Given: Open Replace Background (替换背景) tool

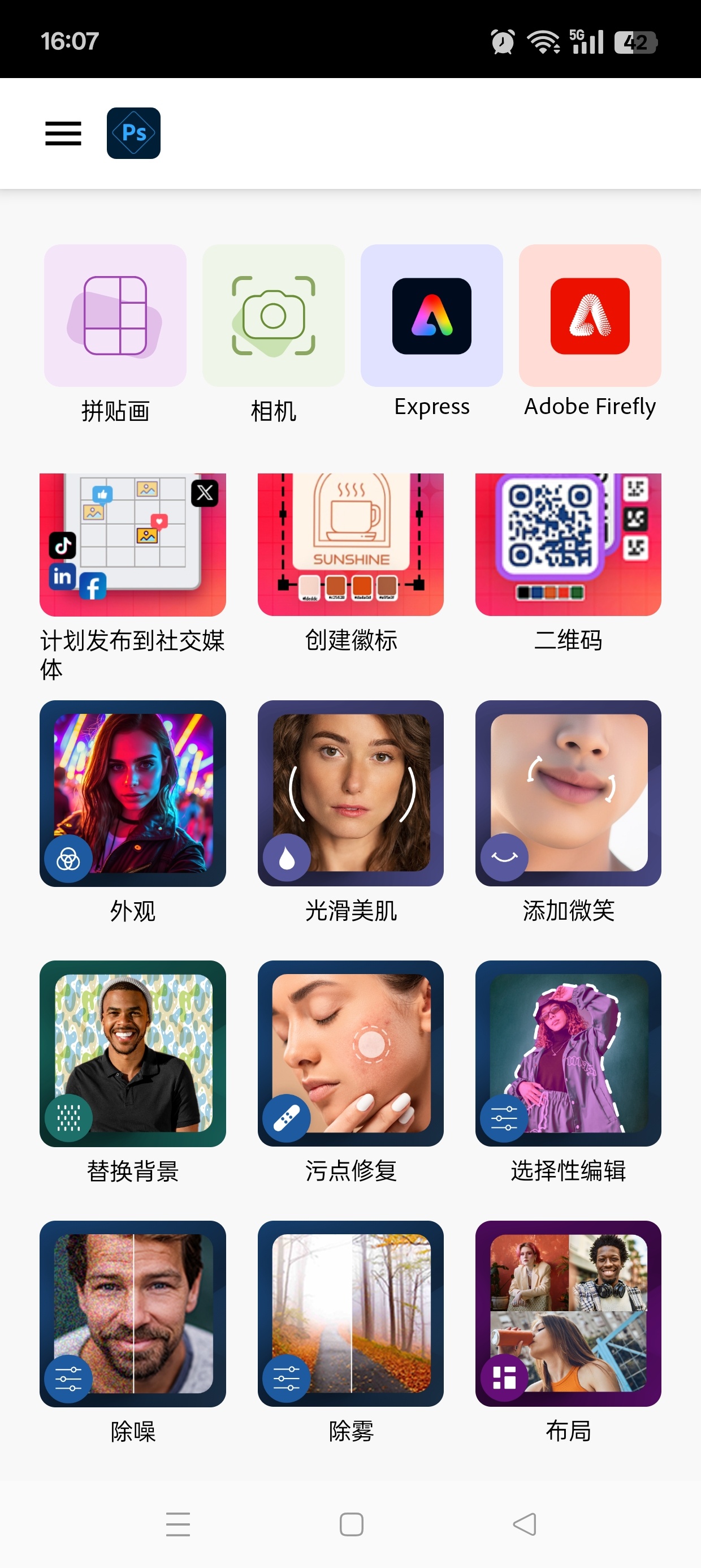Looking at the screenshot, I should pos(133,1056).
